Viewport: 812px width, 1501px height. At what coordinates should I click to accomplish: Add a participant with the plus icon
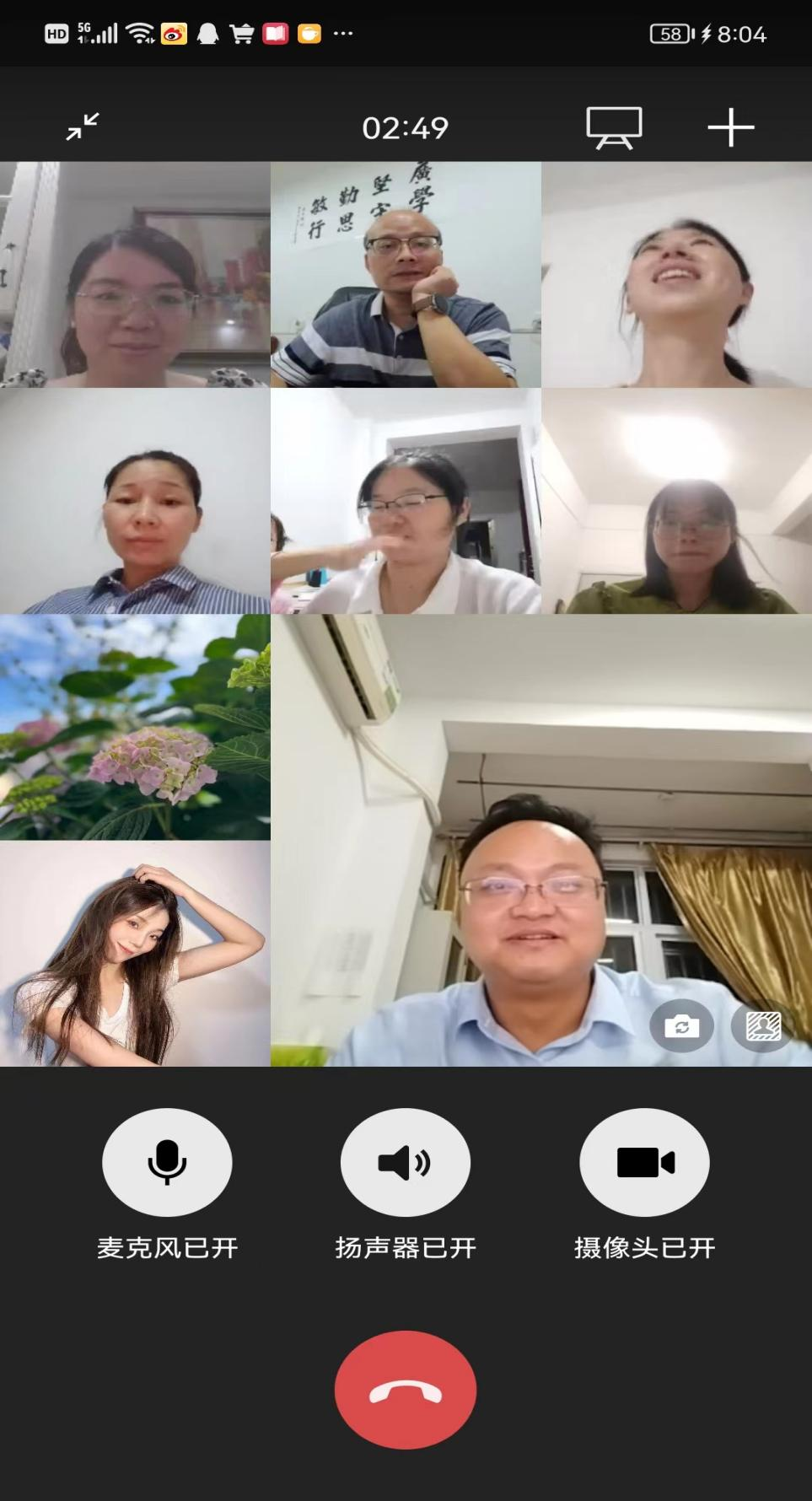click(730, 127)
